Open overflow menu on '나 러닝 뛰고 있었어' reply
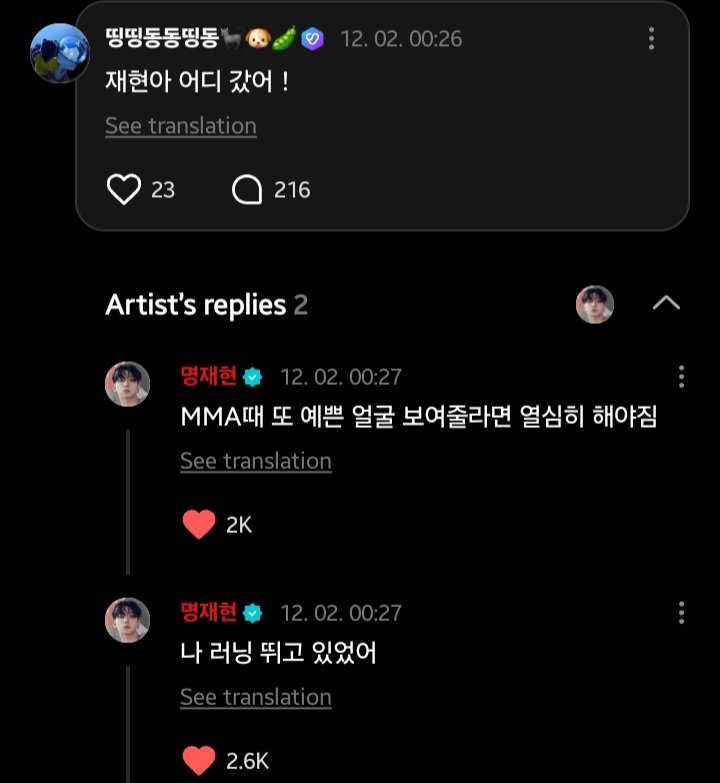 click(681, 613)
